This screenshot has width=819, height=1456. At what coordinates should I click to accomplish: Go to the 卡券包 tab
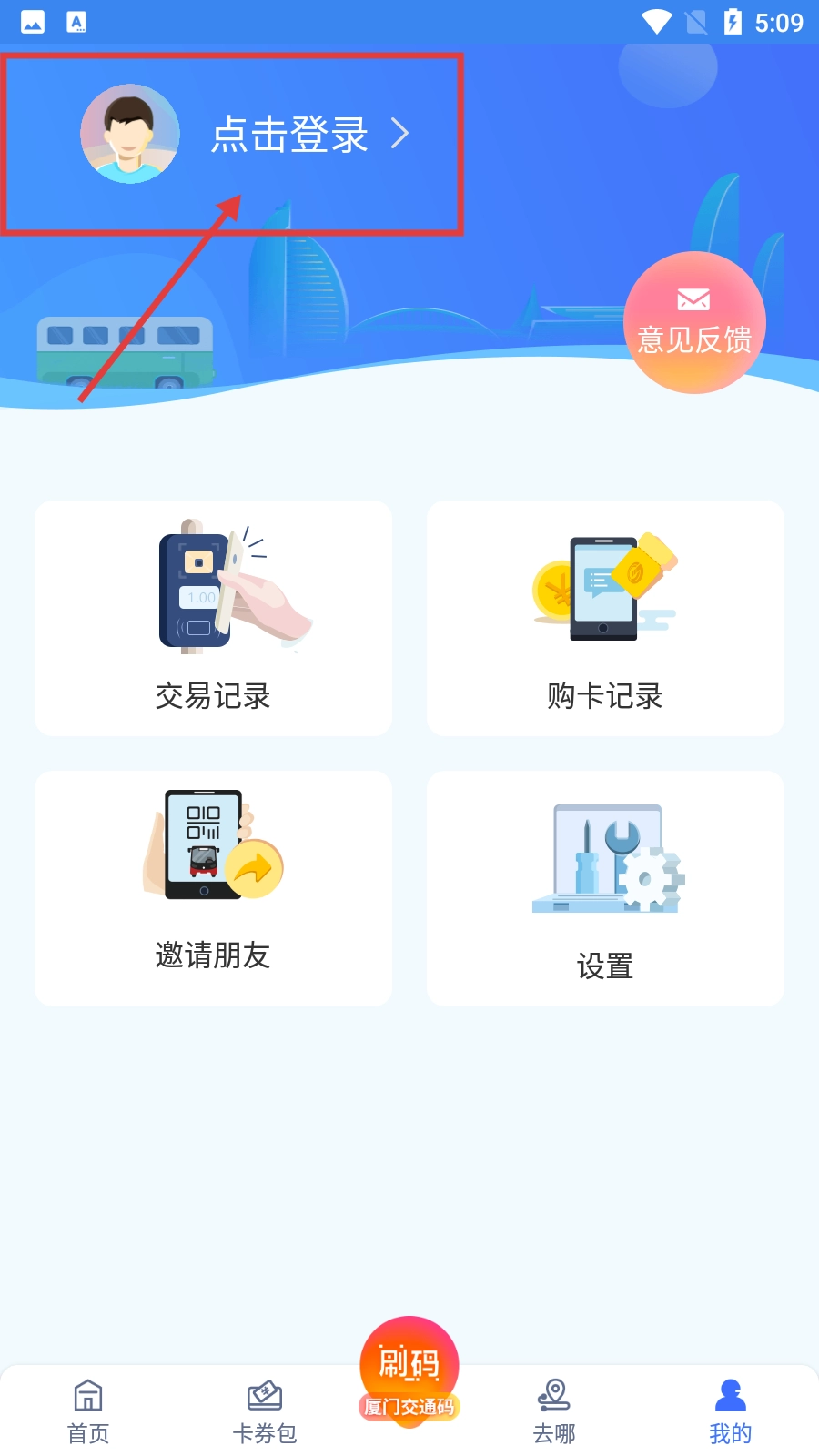pos(265,1411)
